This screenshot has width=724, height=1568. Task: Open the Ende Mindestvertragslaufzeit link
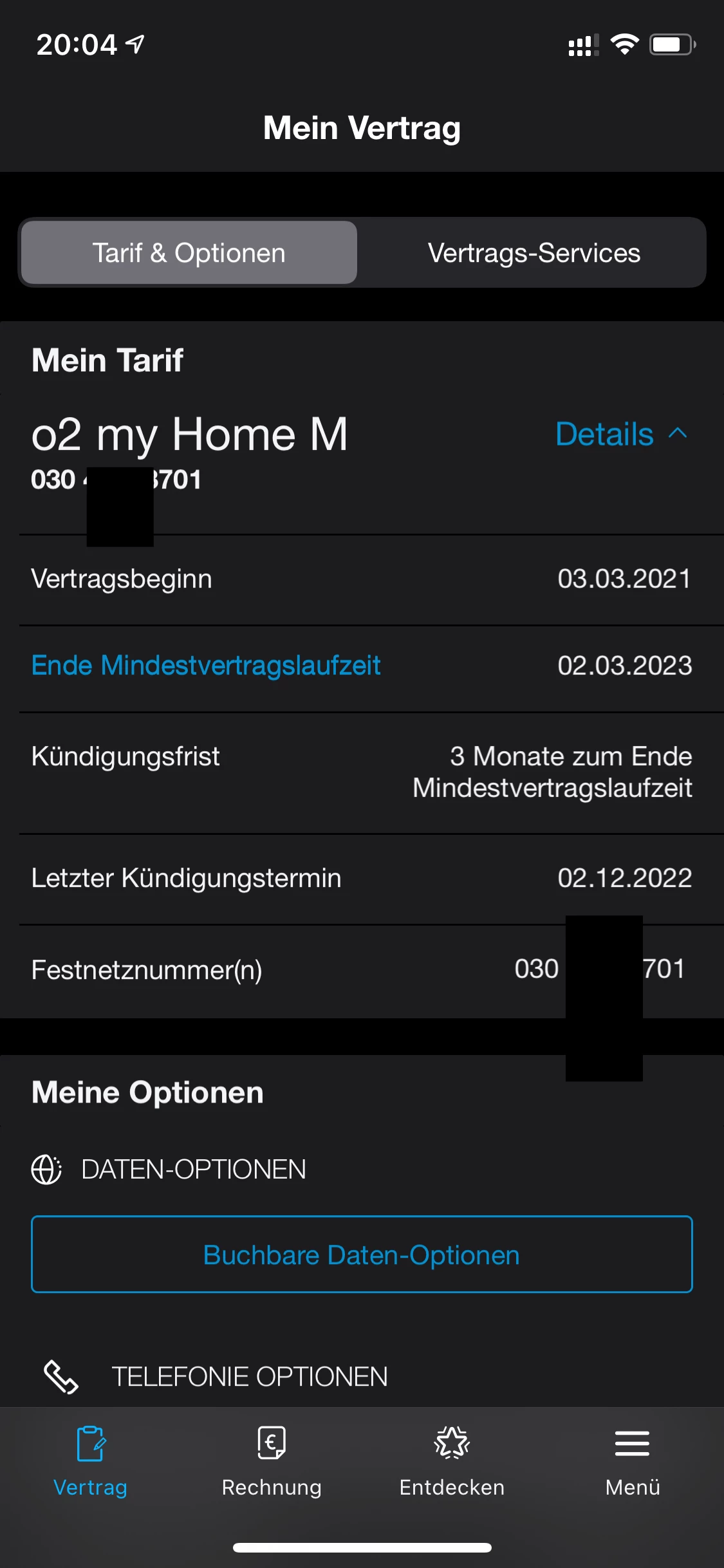point(206,666)
